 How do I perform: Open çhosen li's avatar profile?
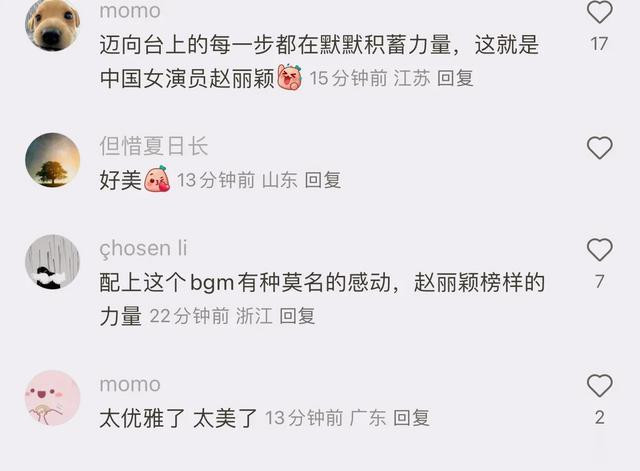click(x=52, y=263)
